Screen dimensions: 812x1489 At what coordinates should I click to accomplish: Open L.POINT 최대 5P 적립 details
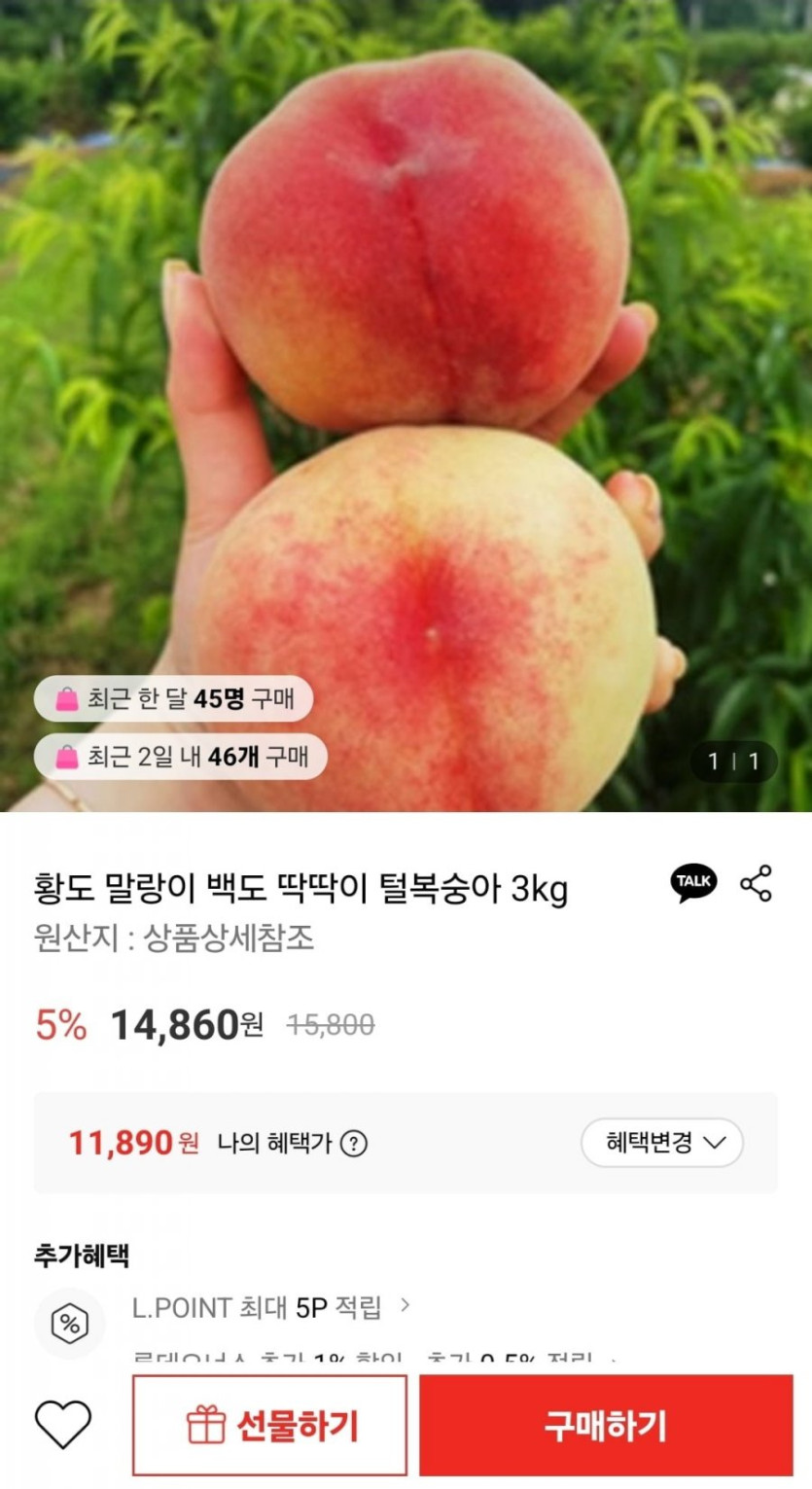pyautogui.click(x=270, y=1307)
